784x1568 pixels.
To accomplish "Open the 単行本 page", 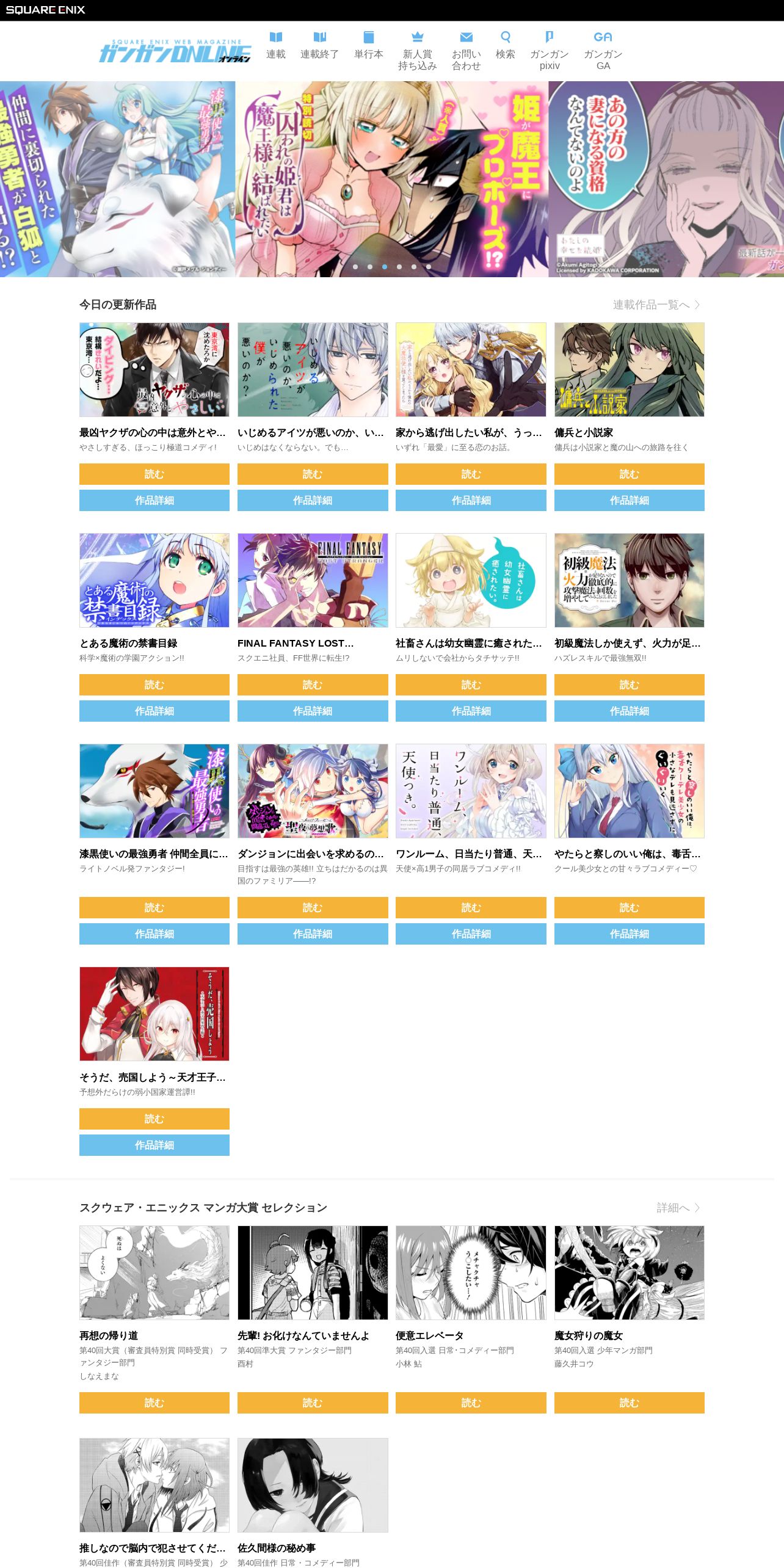I will (369, 46).
